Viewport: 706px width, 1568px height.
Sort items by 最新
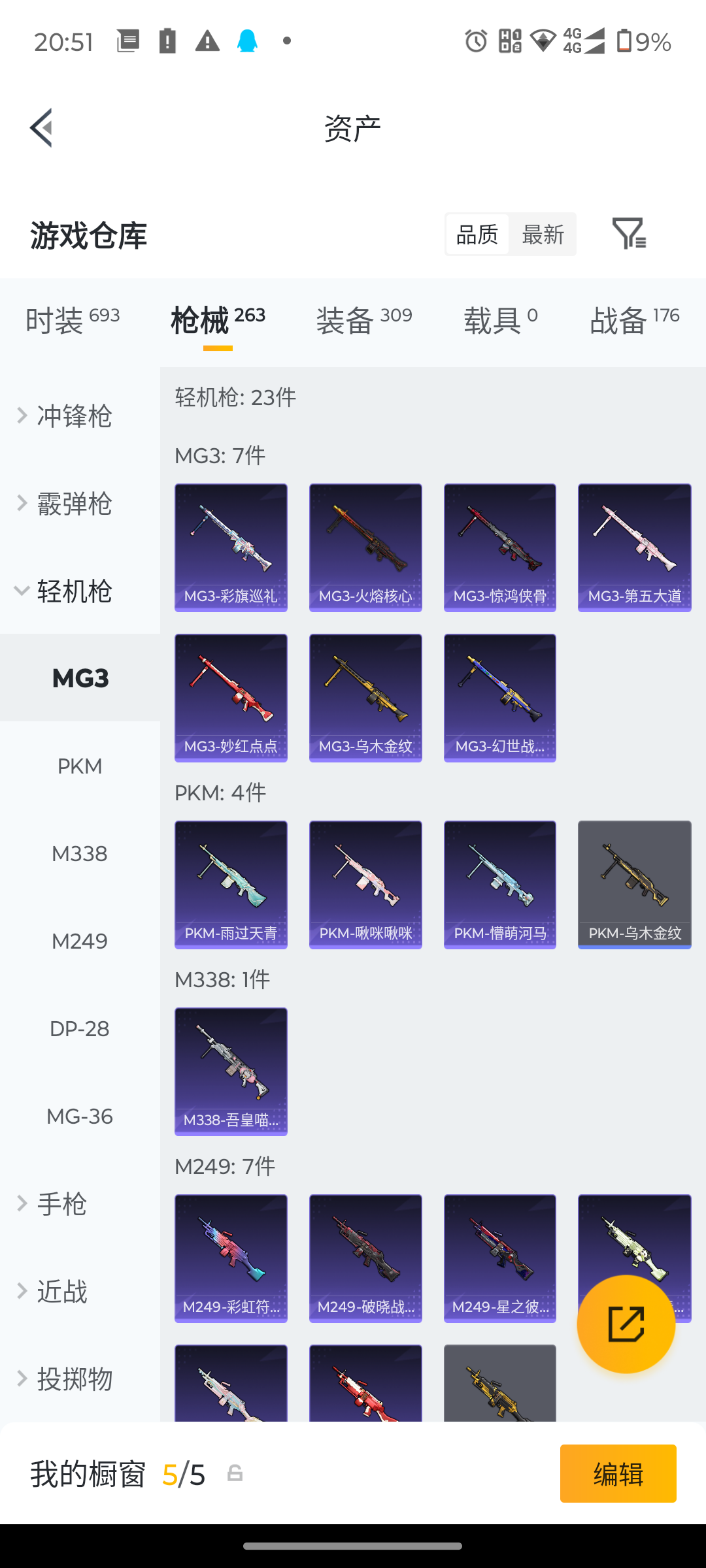[x=543, y=234]
